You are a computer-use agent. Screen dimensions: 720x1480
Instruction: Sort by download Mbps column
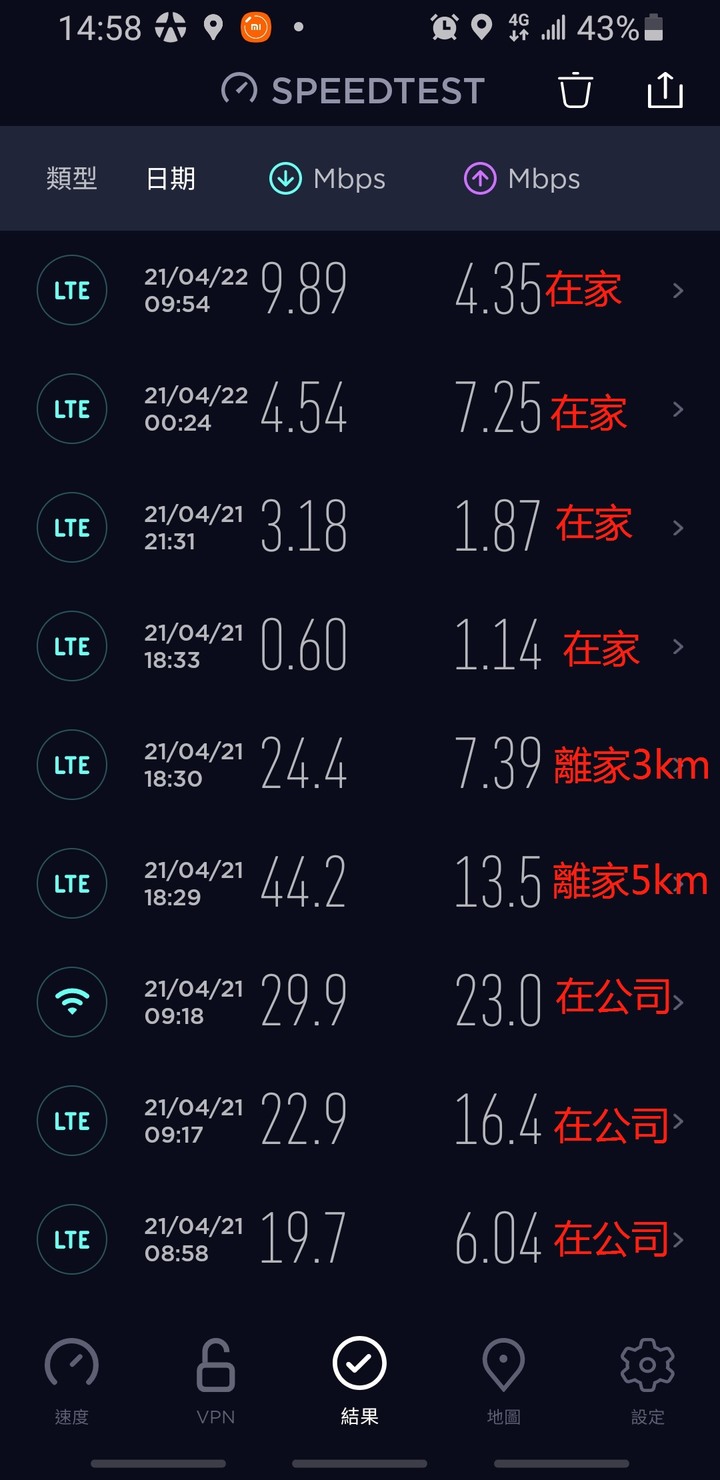click(x=327, y=179)
